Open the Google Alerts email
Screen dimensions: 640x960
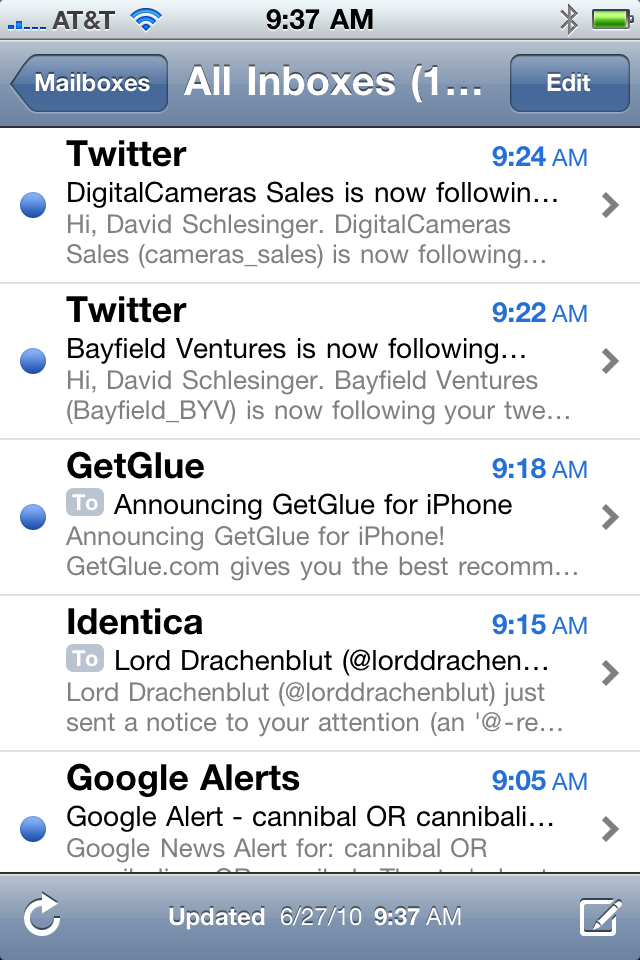(320, 815)
